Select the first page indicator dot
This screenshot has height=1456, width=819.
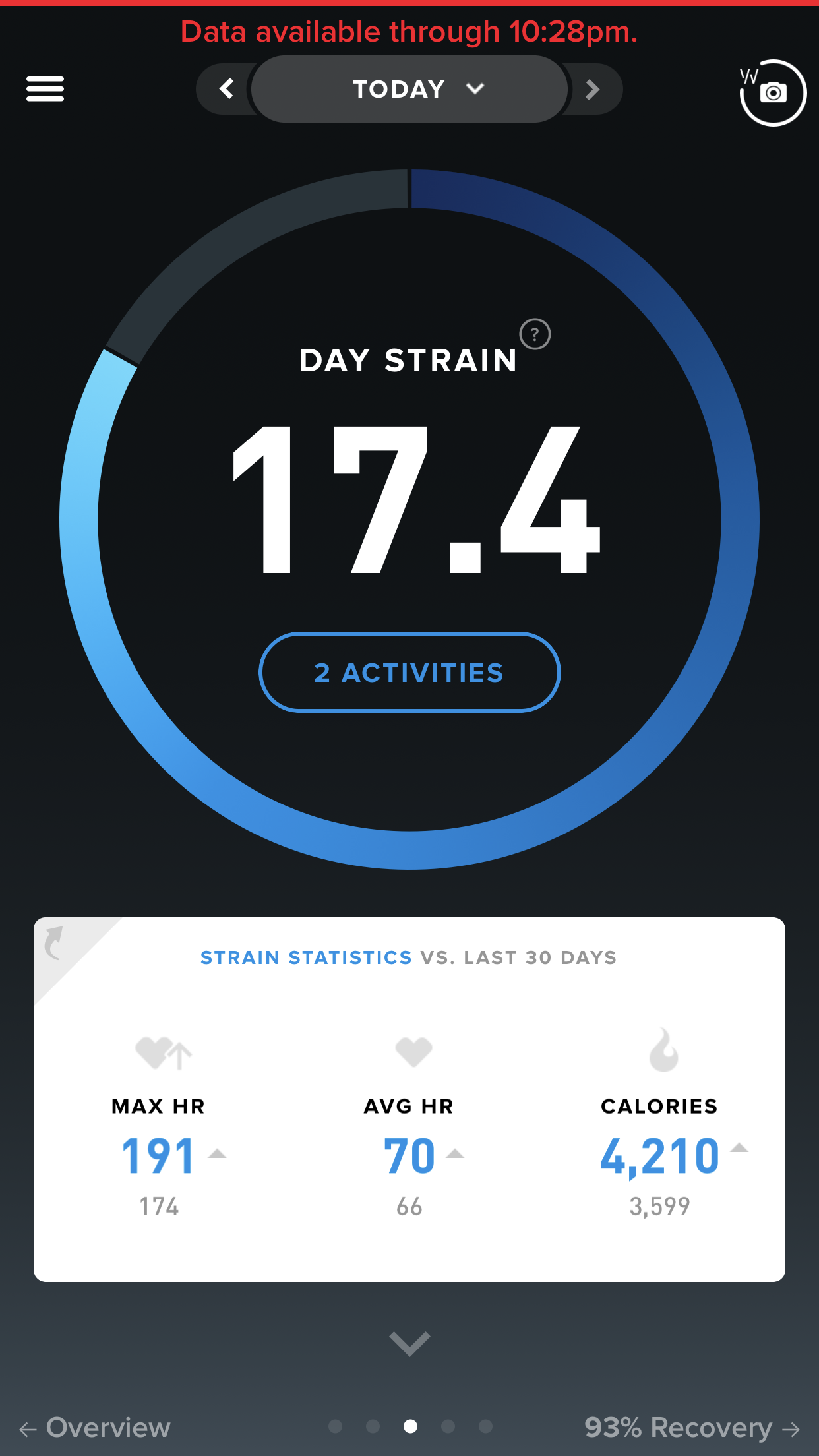click(335, 1427)
